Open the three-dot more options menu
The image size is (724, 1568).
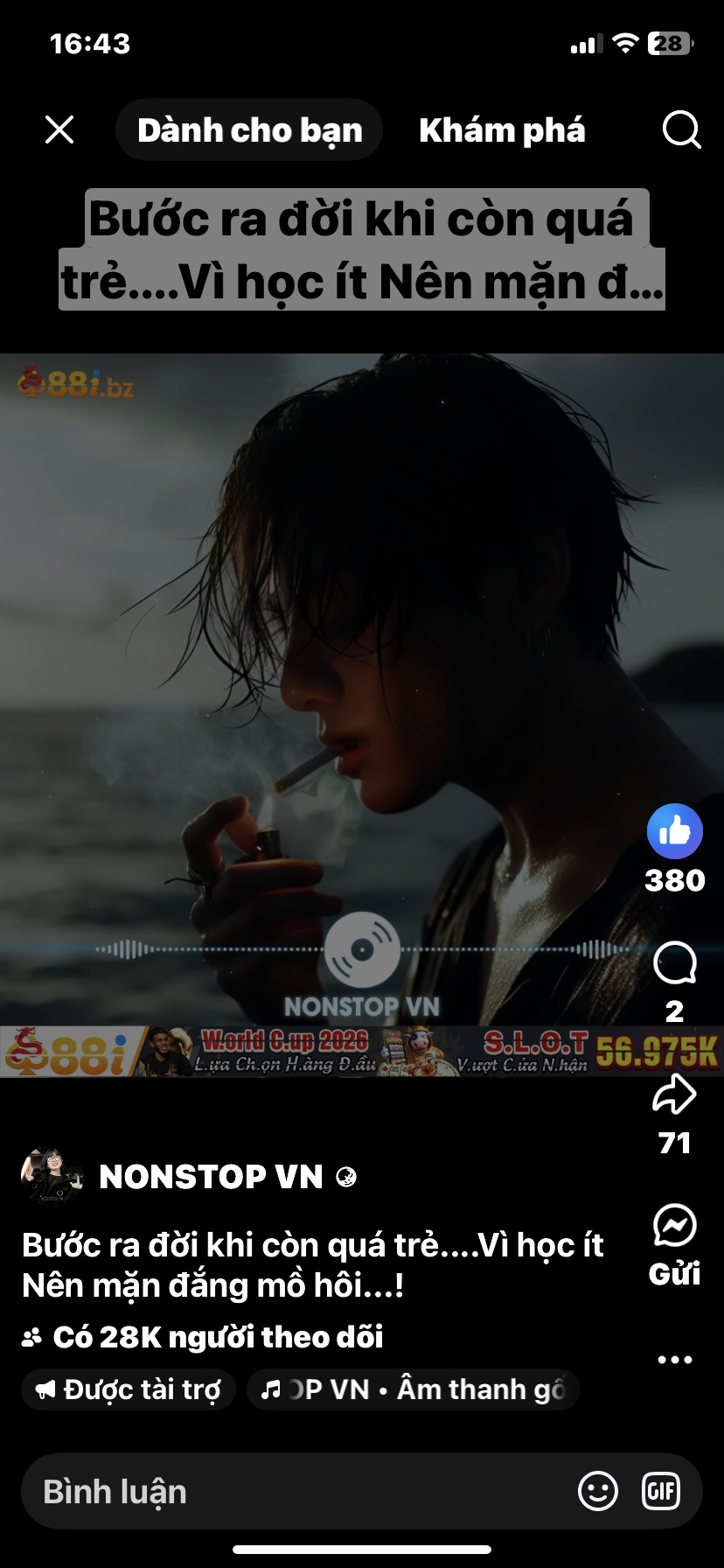674,1360
